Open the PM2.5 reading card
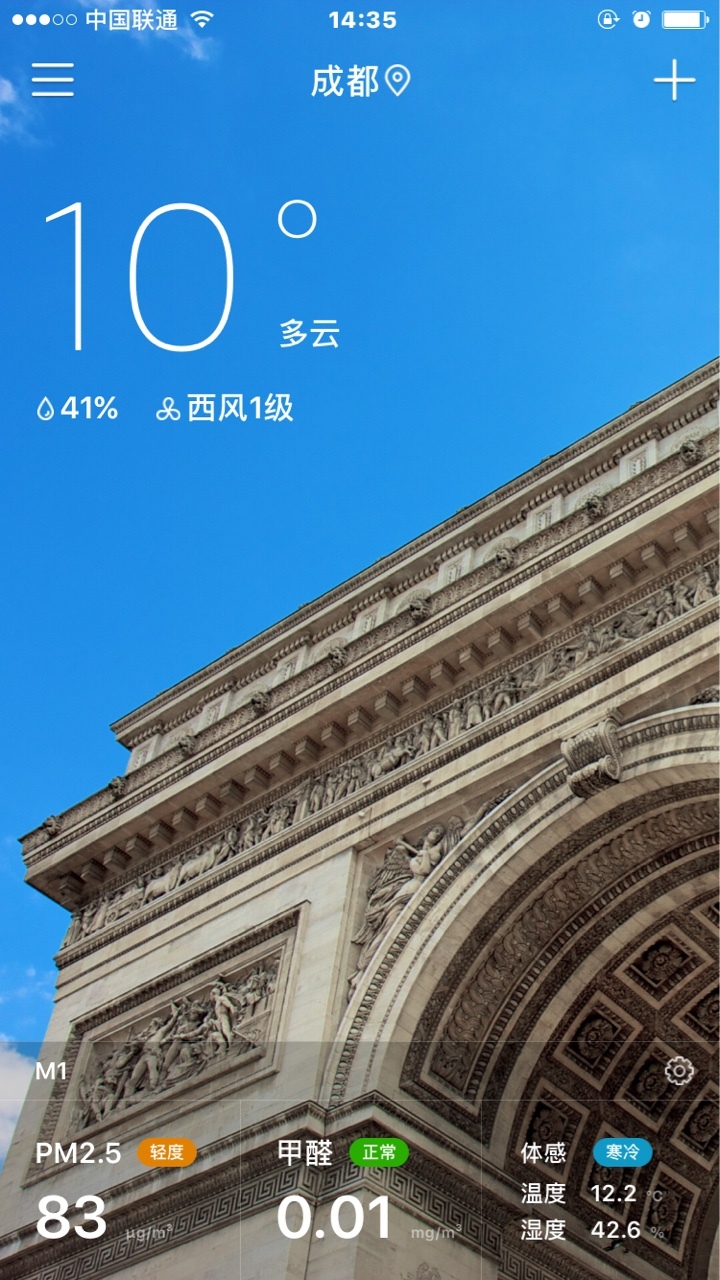The image size is (720, 1280). [120, 1190]
